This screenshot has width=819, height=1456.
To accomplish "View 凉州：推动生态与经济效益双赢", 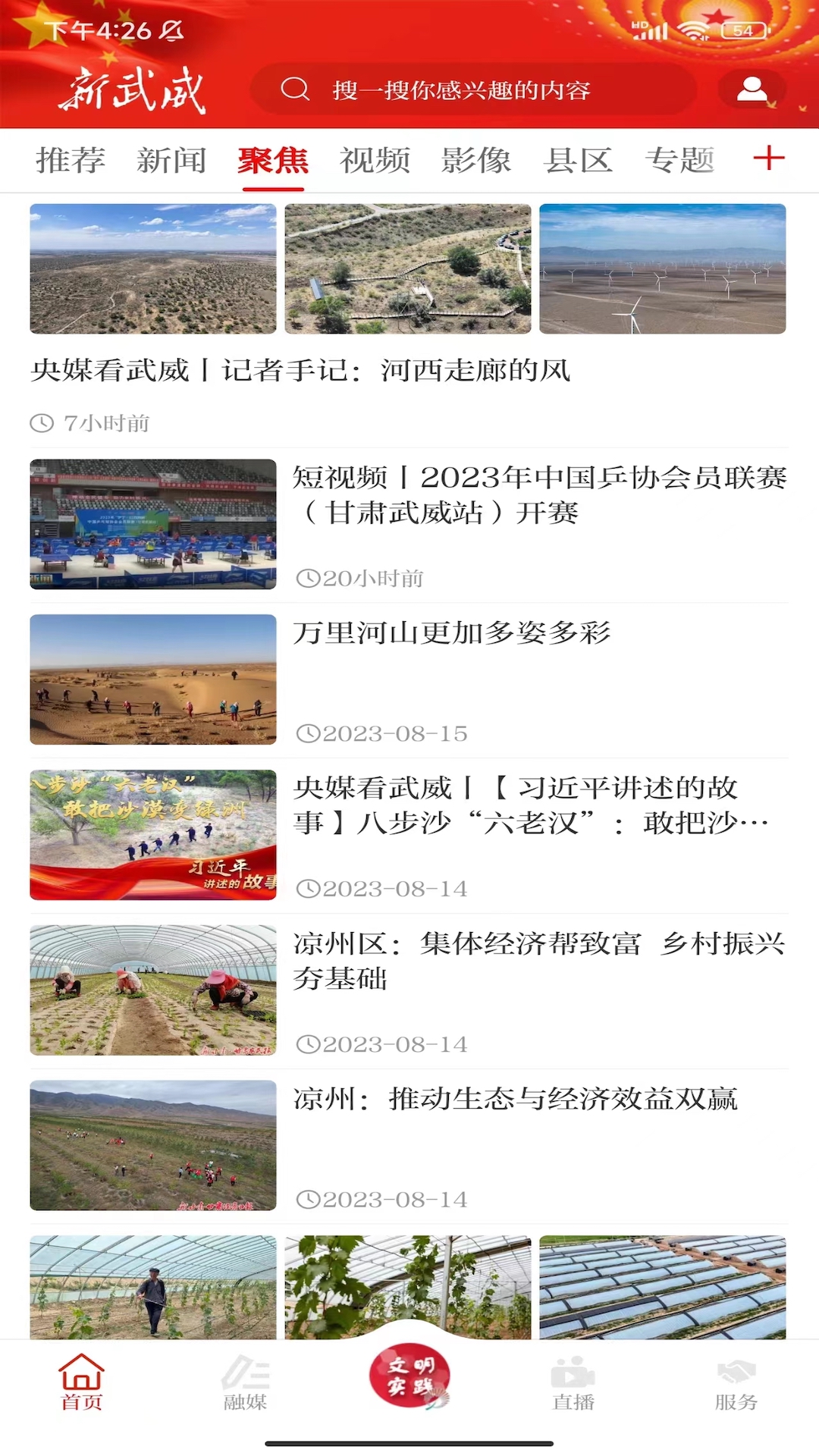I will click(516, 1099).
